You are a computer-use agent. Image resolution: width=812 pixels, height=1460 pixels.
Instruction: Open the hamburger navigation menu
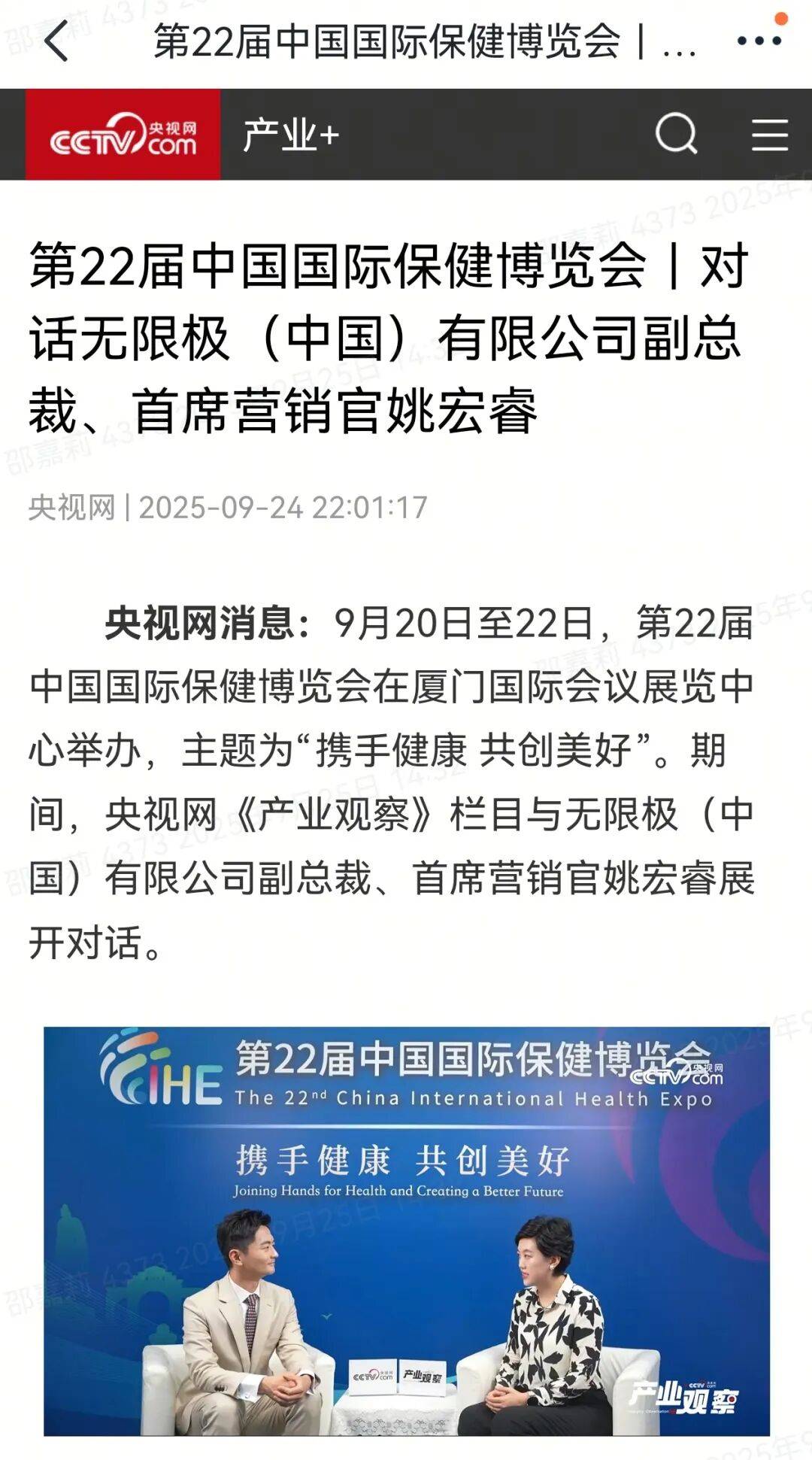[770, 135]
